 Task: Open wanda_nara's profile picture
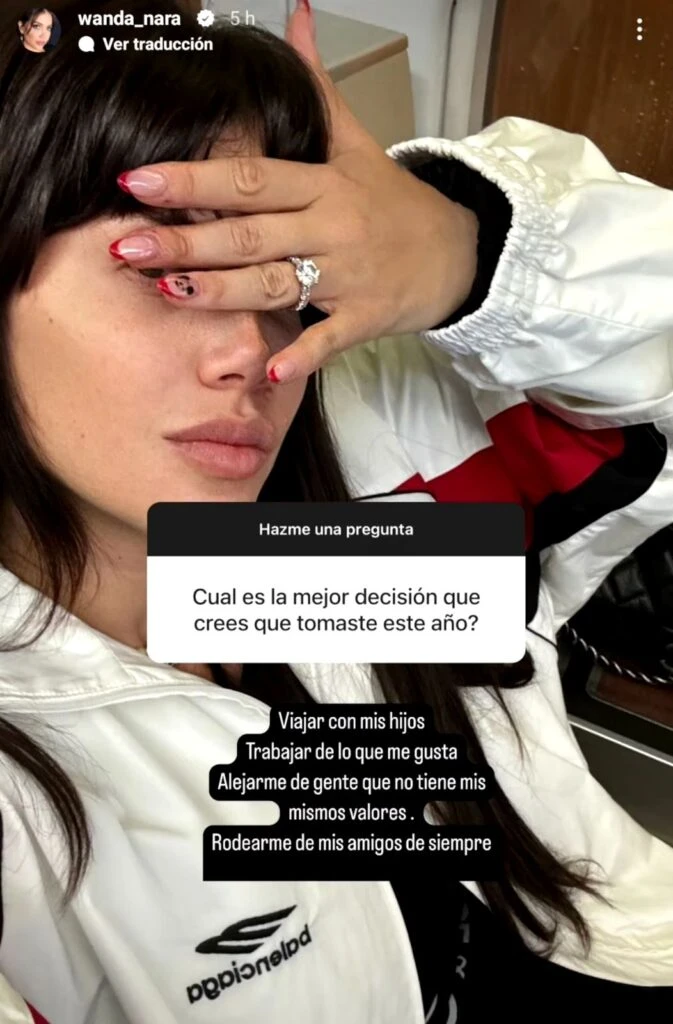[38, 30]
